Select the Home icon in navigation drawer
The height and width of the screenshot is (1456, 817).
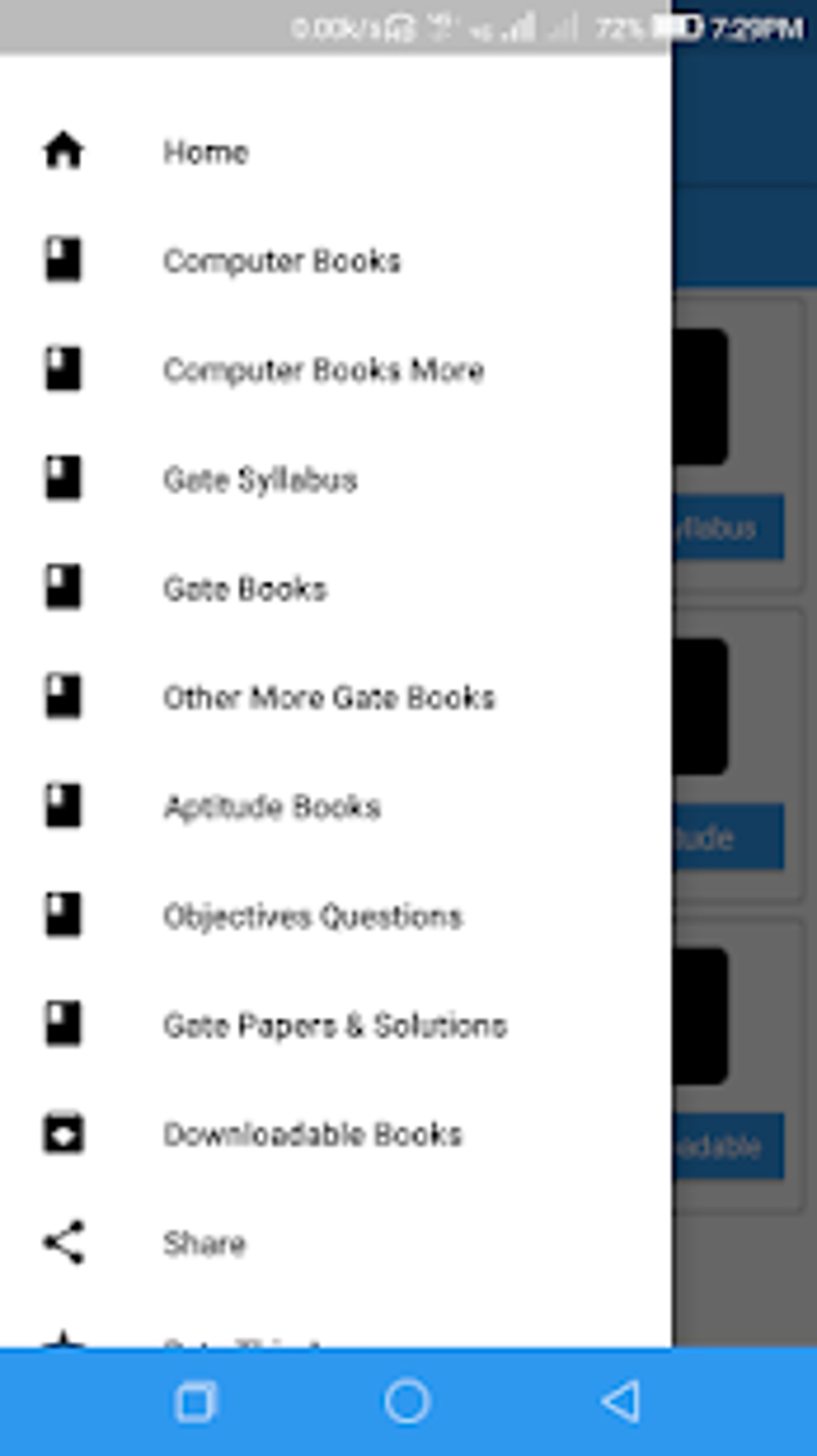tap(63, 151)
